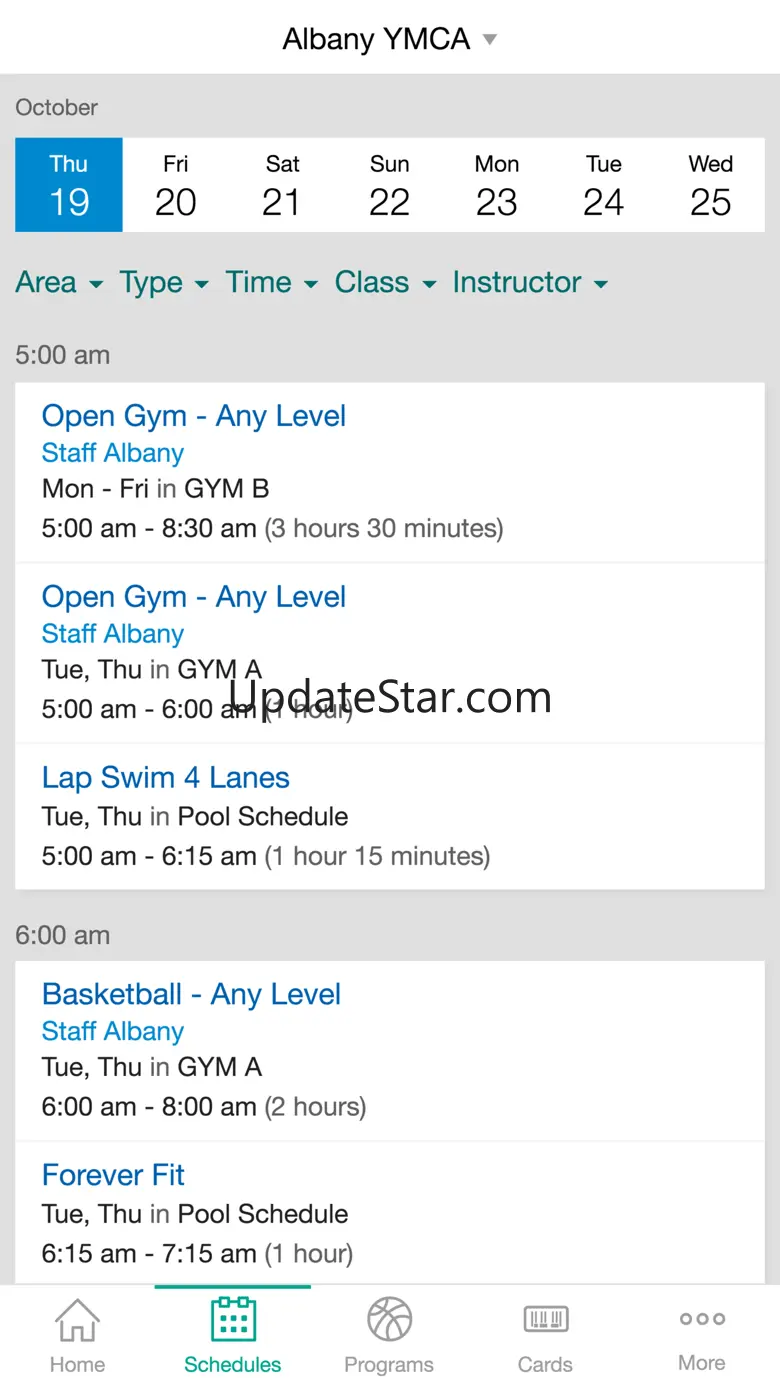Expand the Time filter
780x1387 pixels.
pyautogui.click(x=271, y=283)
